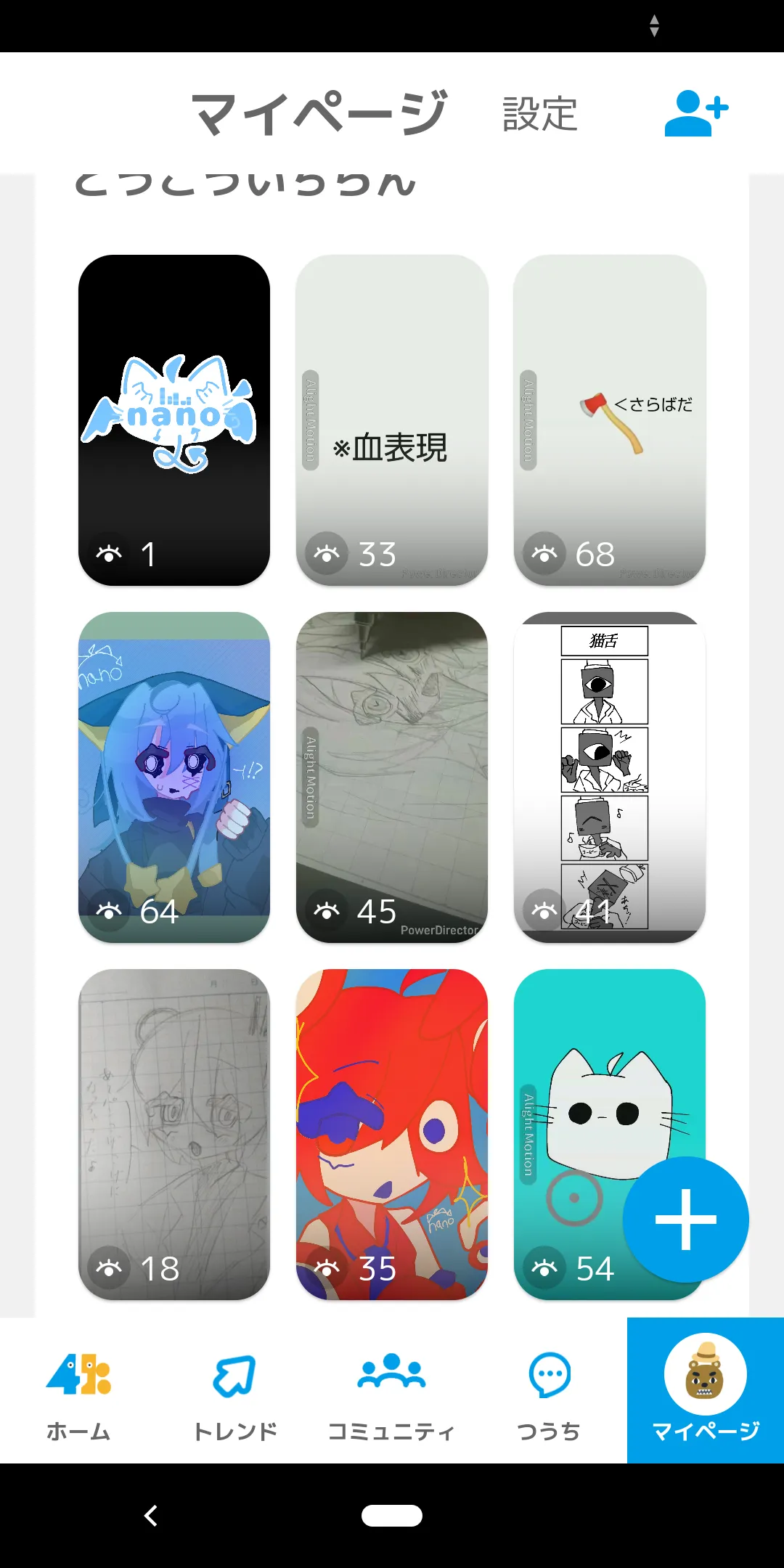
Task: Open the ※血表現 work
Action: point(392,420)
